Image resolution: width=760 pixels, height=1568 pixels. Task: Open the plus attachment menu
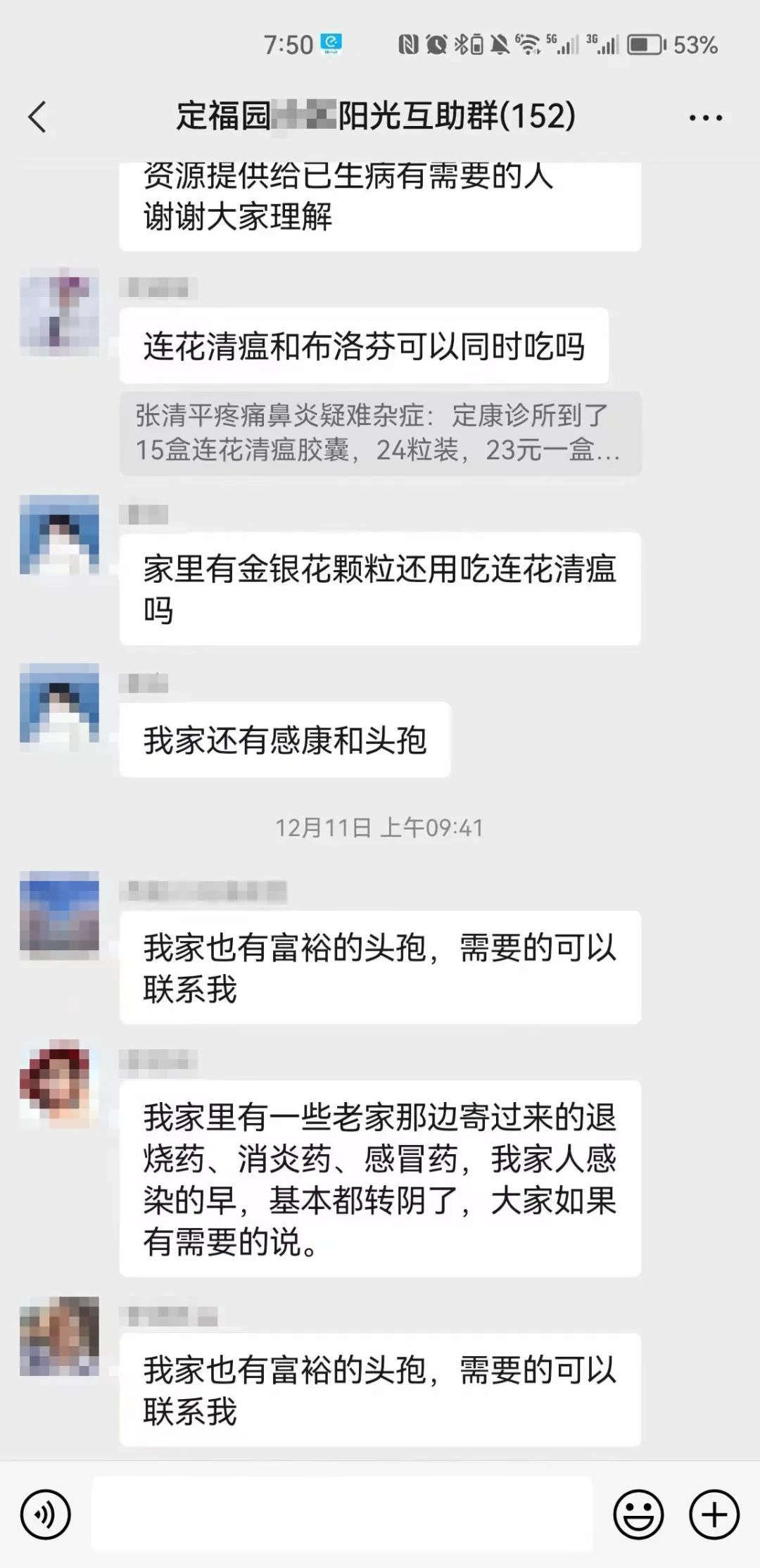(x=714, y=1513)
